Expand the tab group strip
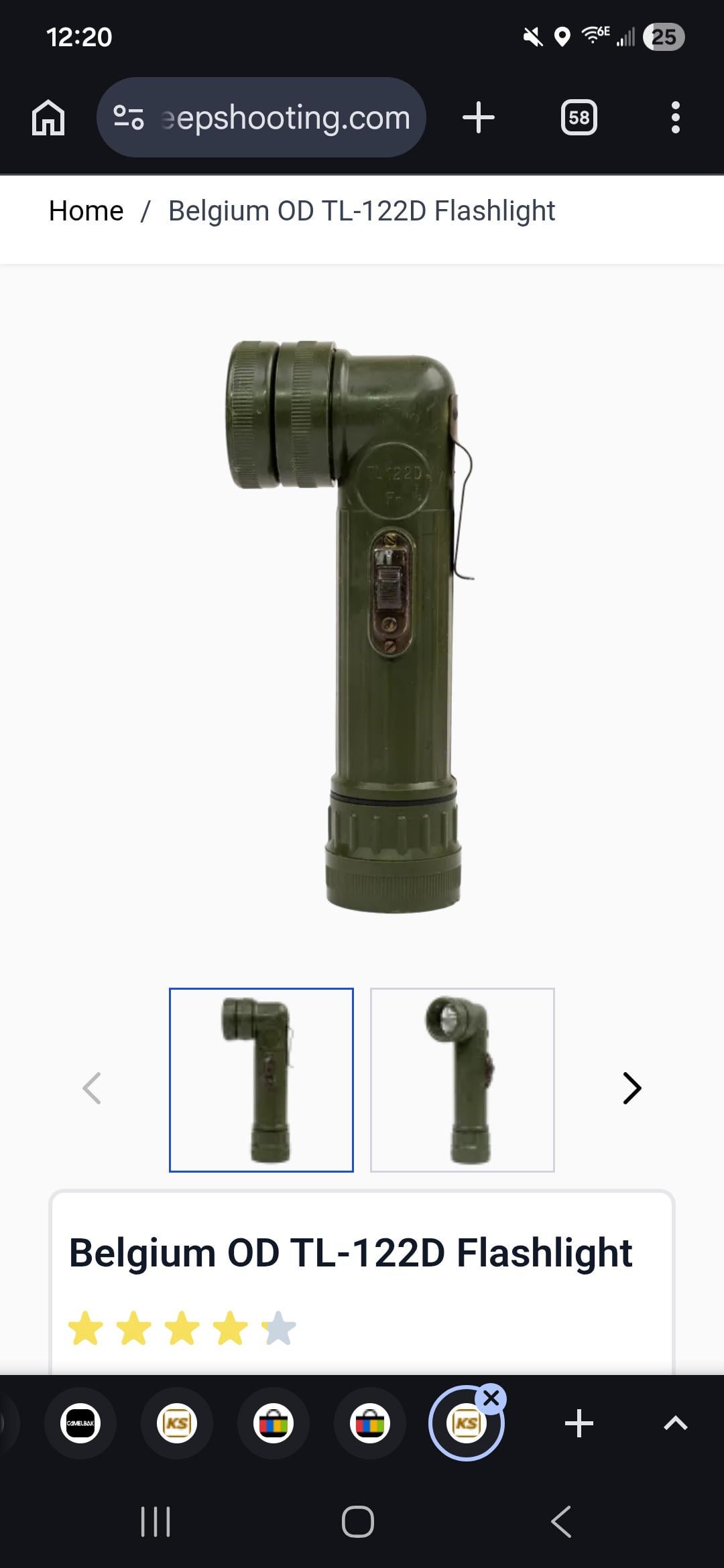The width and height of the screenshot is (724, 1568). coord(675,1423)
